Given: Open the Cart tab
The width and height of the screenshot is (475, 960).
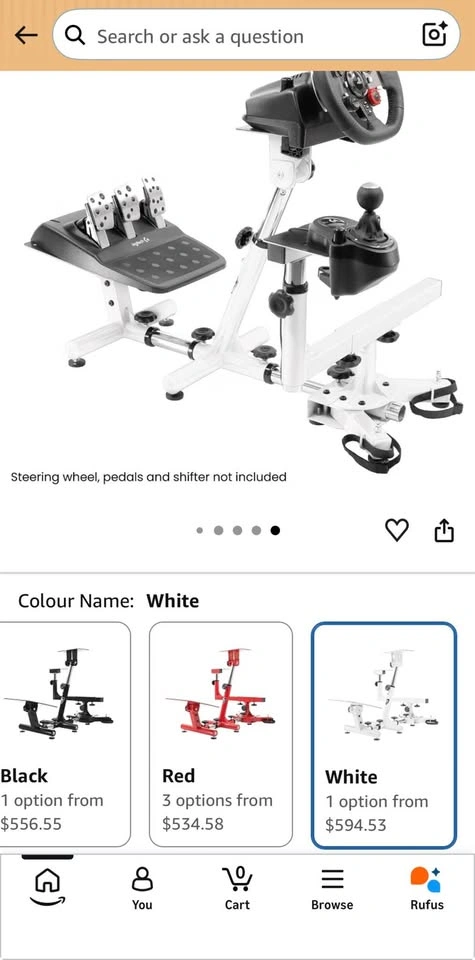Looking at the screenshot, I should tap(237, 888).
